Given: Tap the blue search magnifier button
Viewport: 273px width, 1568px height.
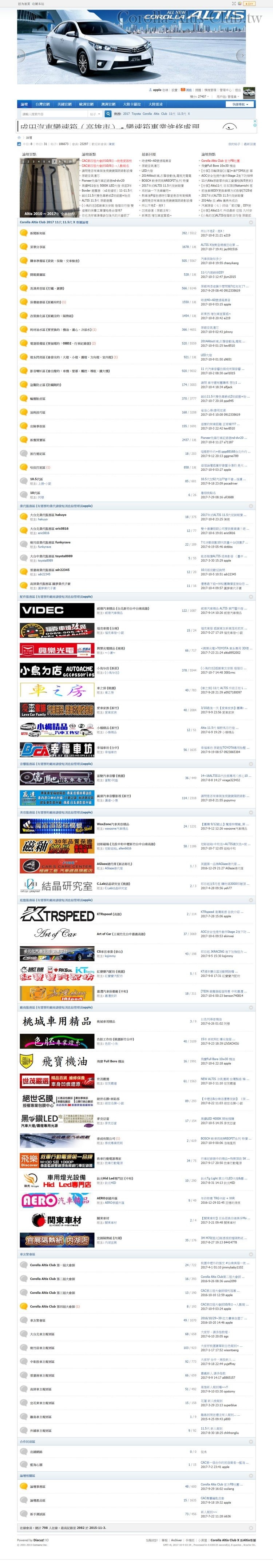Looking at the screenshot, I should coord(108,114).
